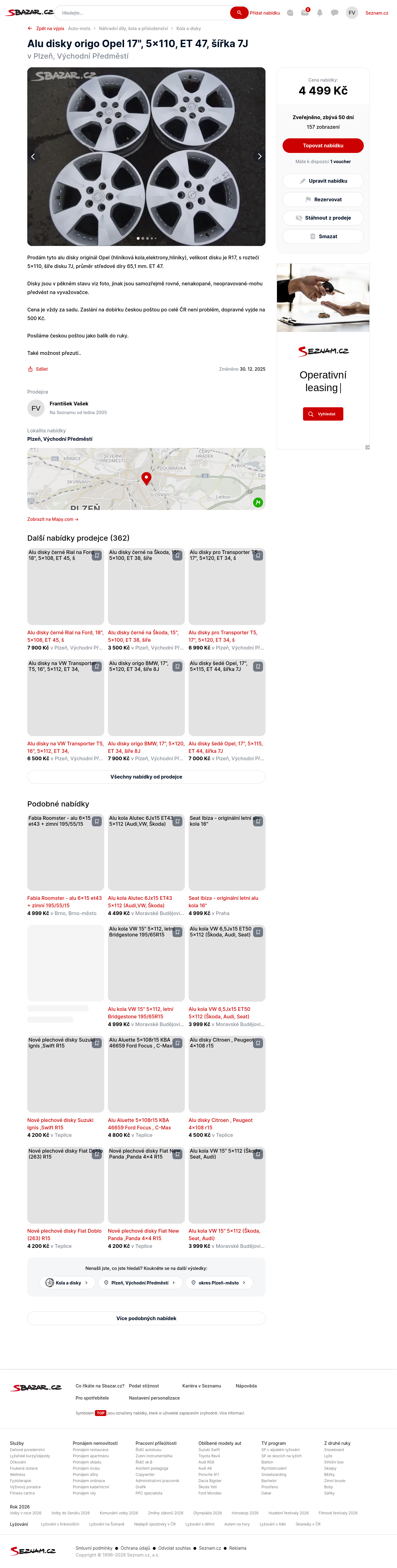Show next photo in the gallery
Screen dimensions: 397x1568
click(x=259, y=156)
